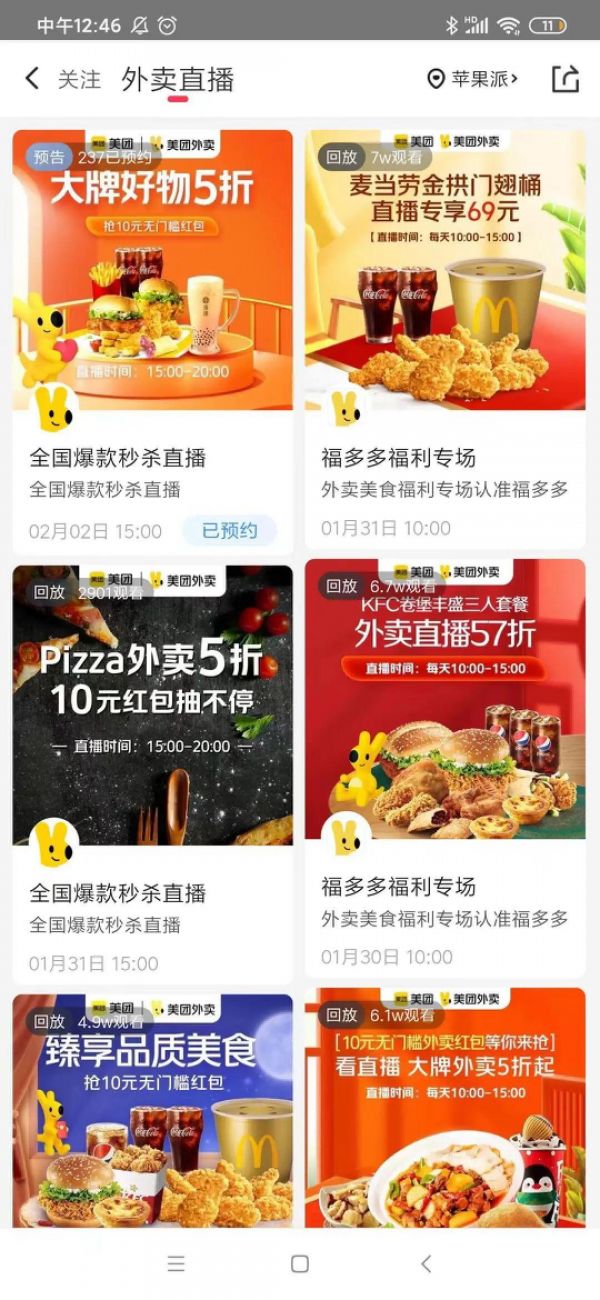Open the 看直播 大牌外卖5折起 replay
The height and width of the screenshot is (1300, 600).
(445, 1108)
